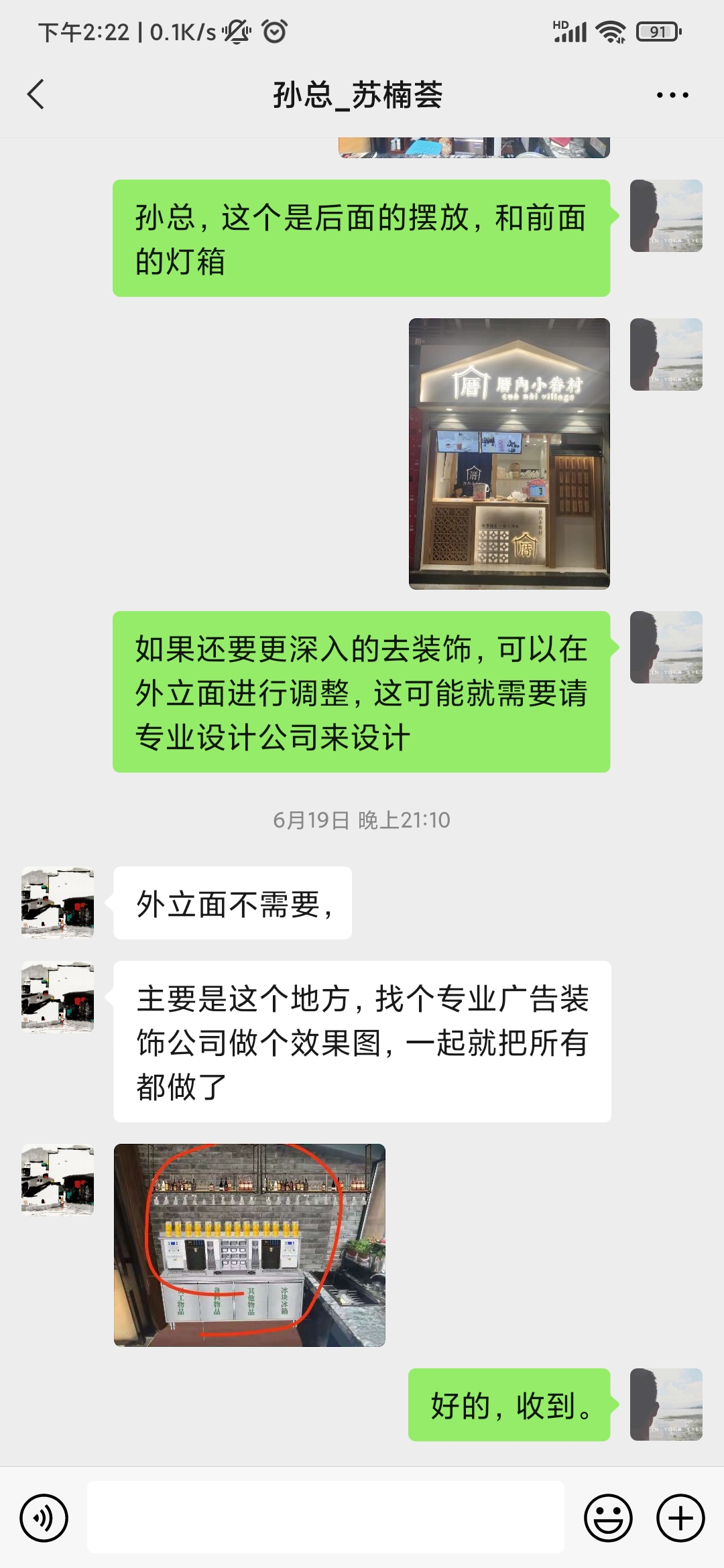Screen dimensions: 724x1568
Task: Open my avatar beside "好的，收到。"
Action: click(666, 1404)
